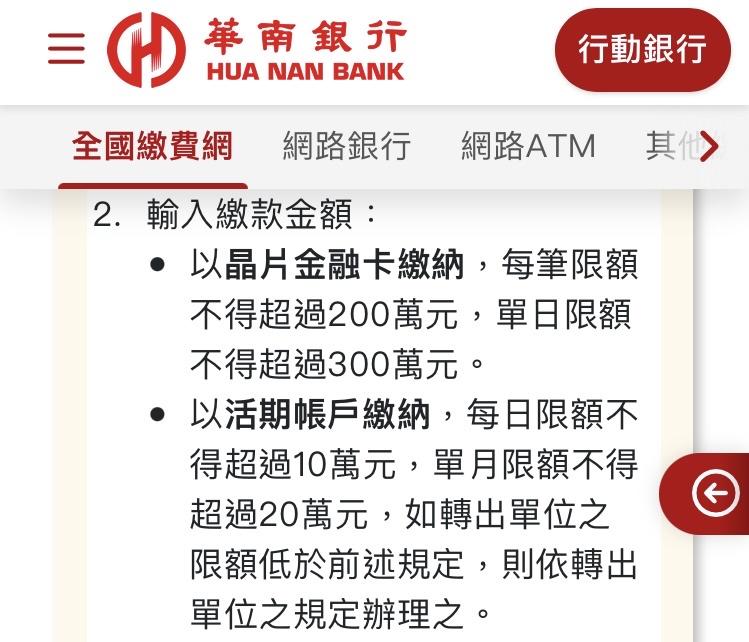Tap the 行動銀行 button
The image size is (749, 642).
click(642, 49)
